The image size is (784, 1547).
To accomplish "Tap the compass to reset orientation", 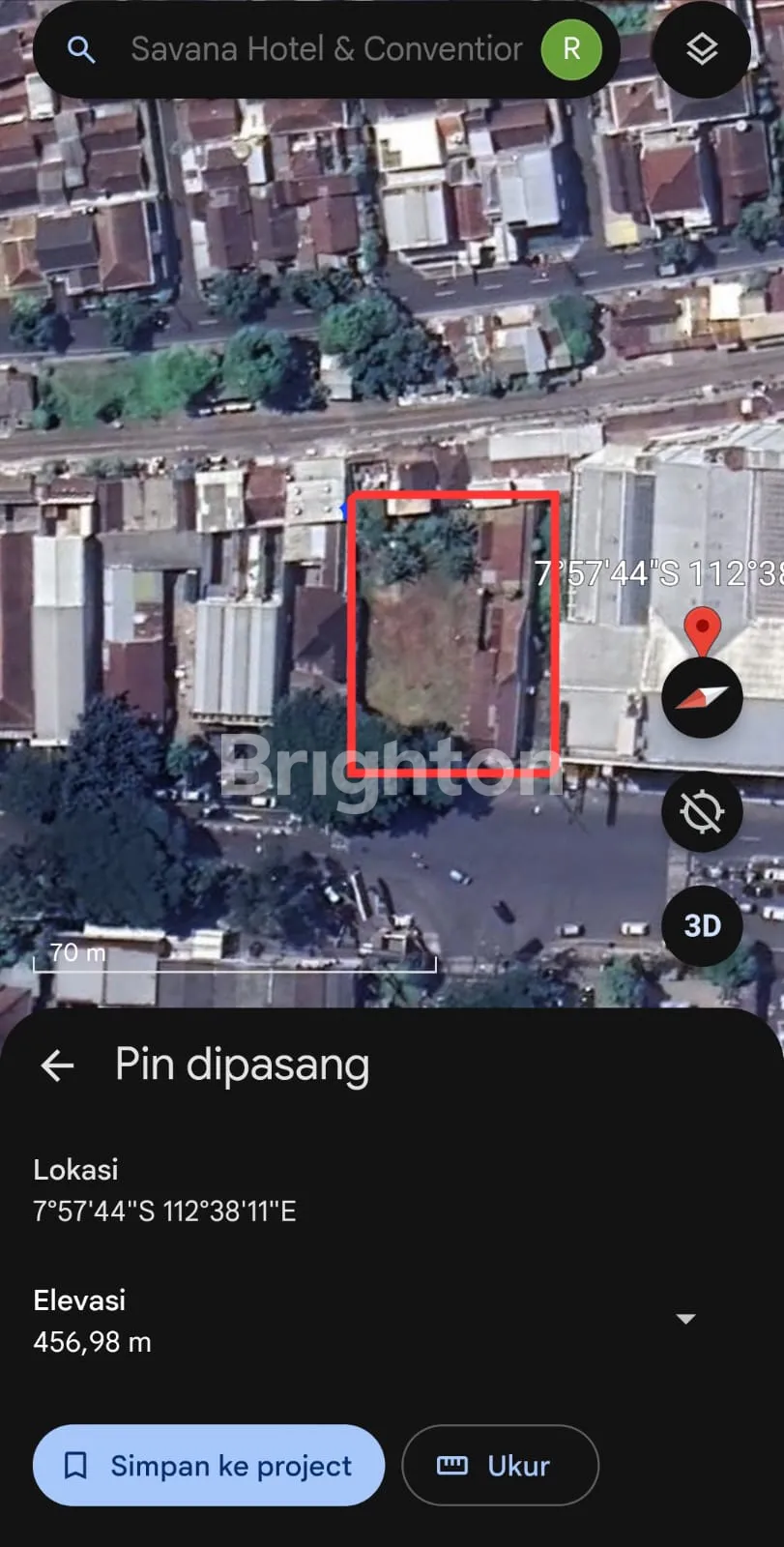I will [702, 697].
